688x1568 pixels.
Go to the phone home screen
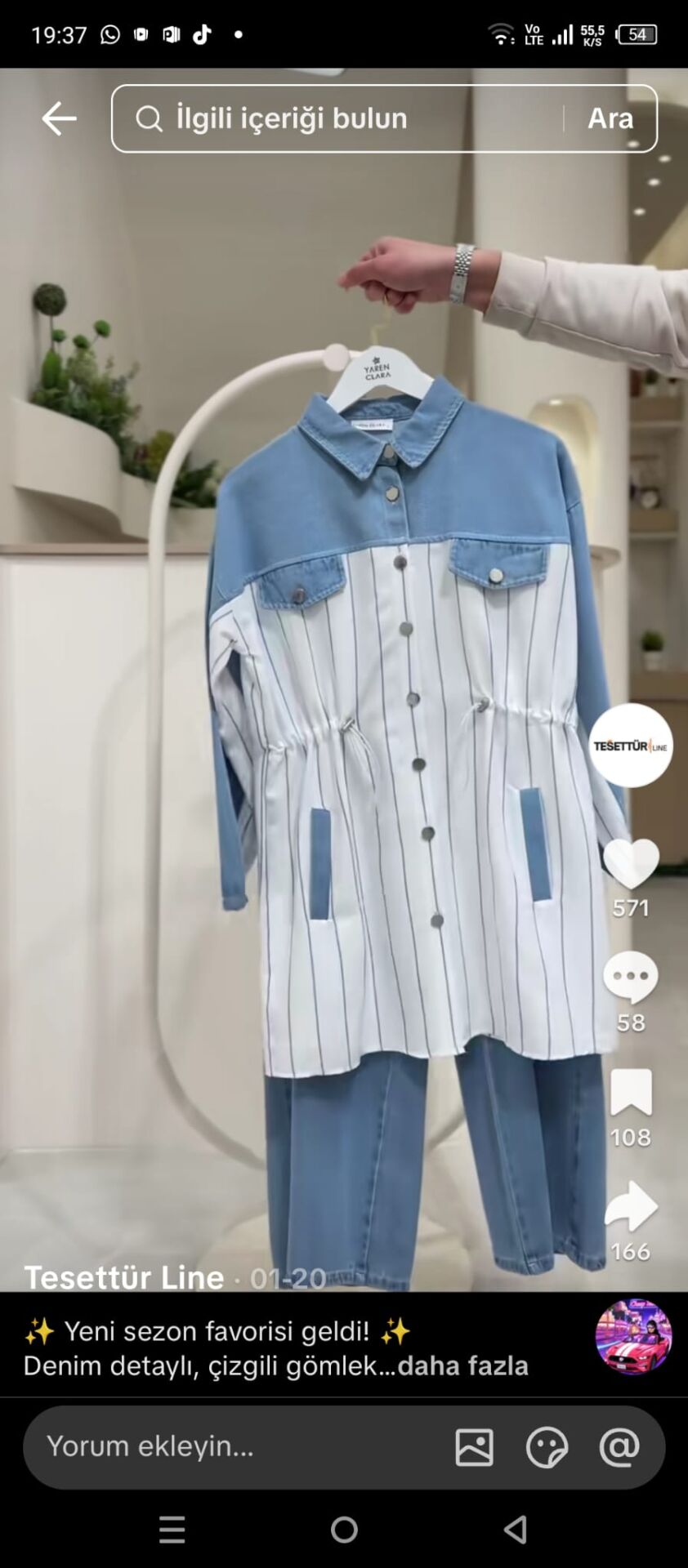(344, 1529)
